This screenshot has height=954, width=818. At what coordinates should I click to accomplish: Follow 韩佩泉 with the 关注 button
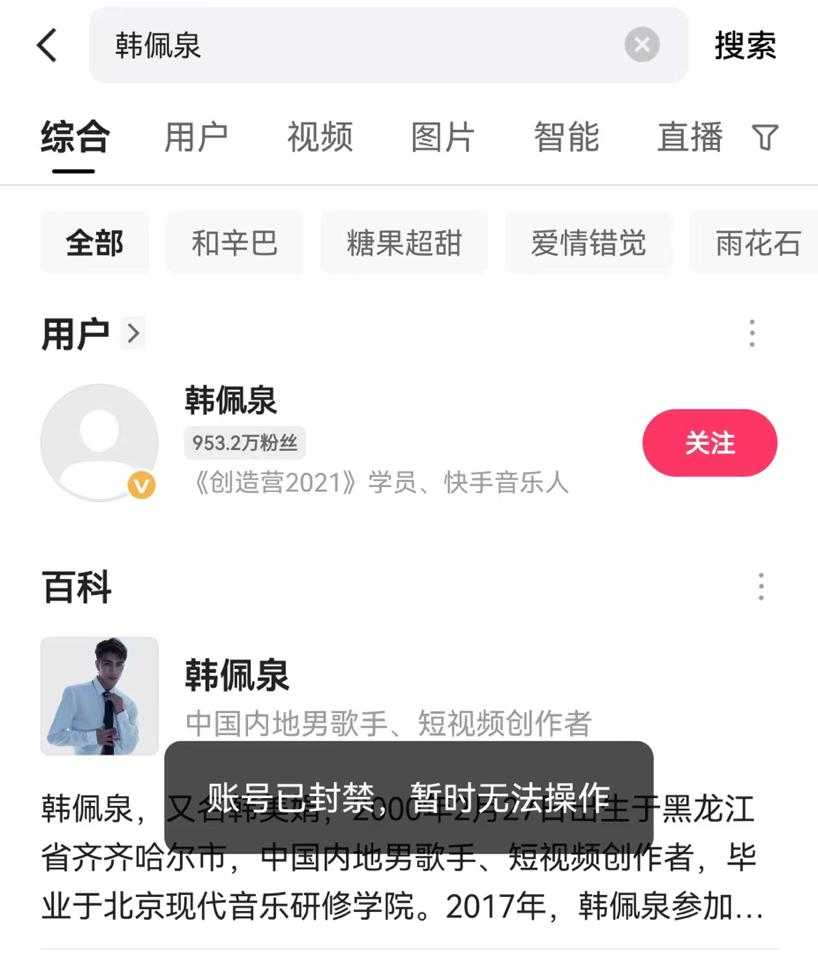[x=709, y=443]
